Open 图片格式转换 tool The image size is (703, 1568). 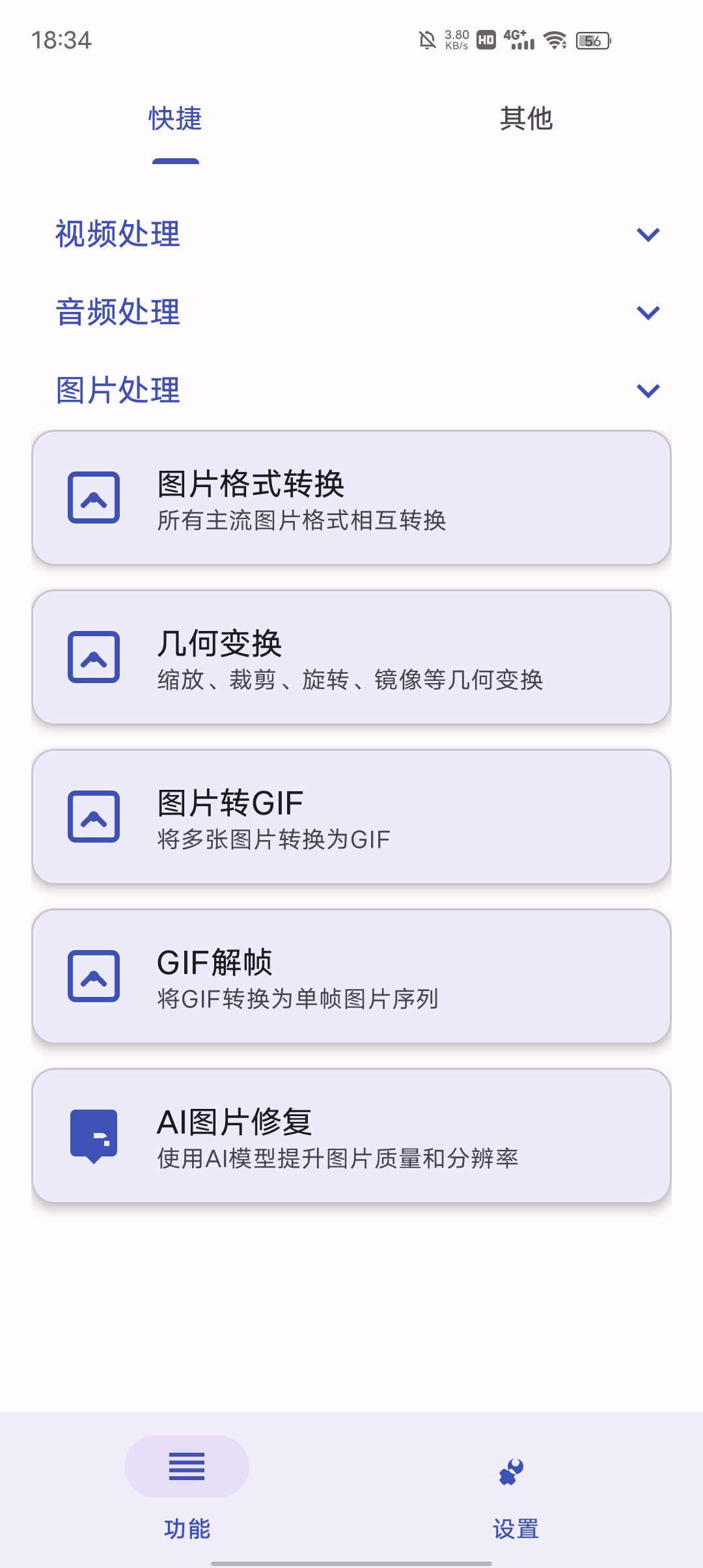pyautogui.click(x=351, y=498)
